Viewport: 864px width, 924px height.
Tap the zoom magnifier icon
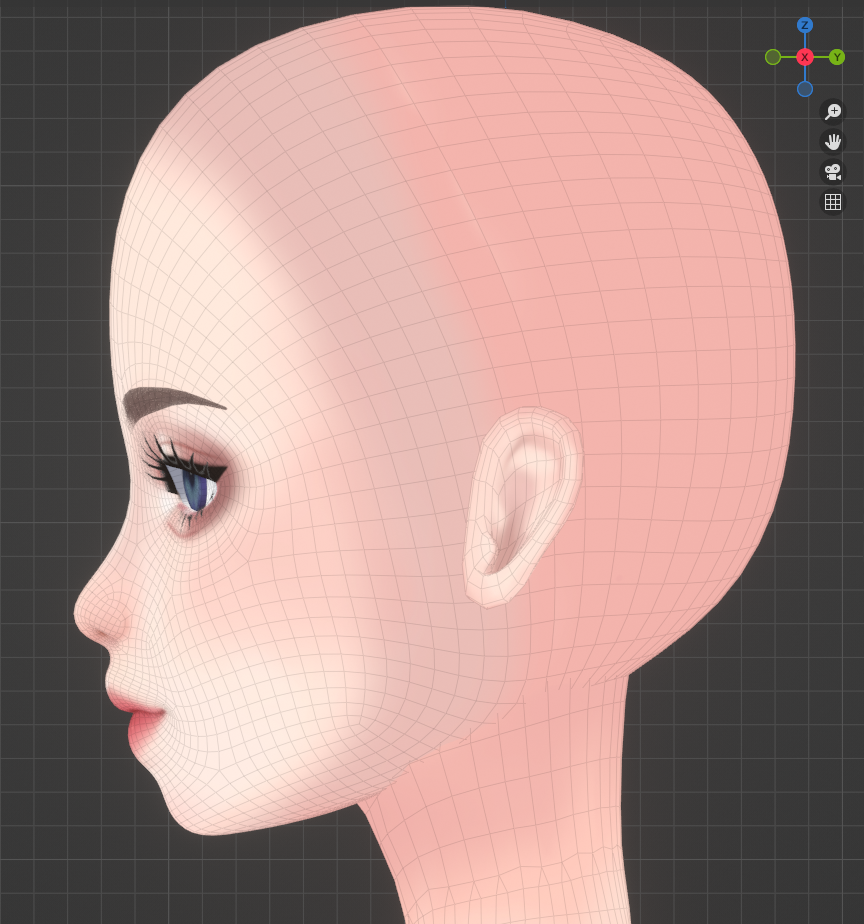(832, 112)
